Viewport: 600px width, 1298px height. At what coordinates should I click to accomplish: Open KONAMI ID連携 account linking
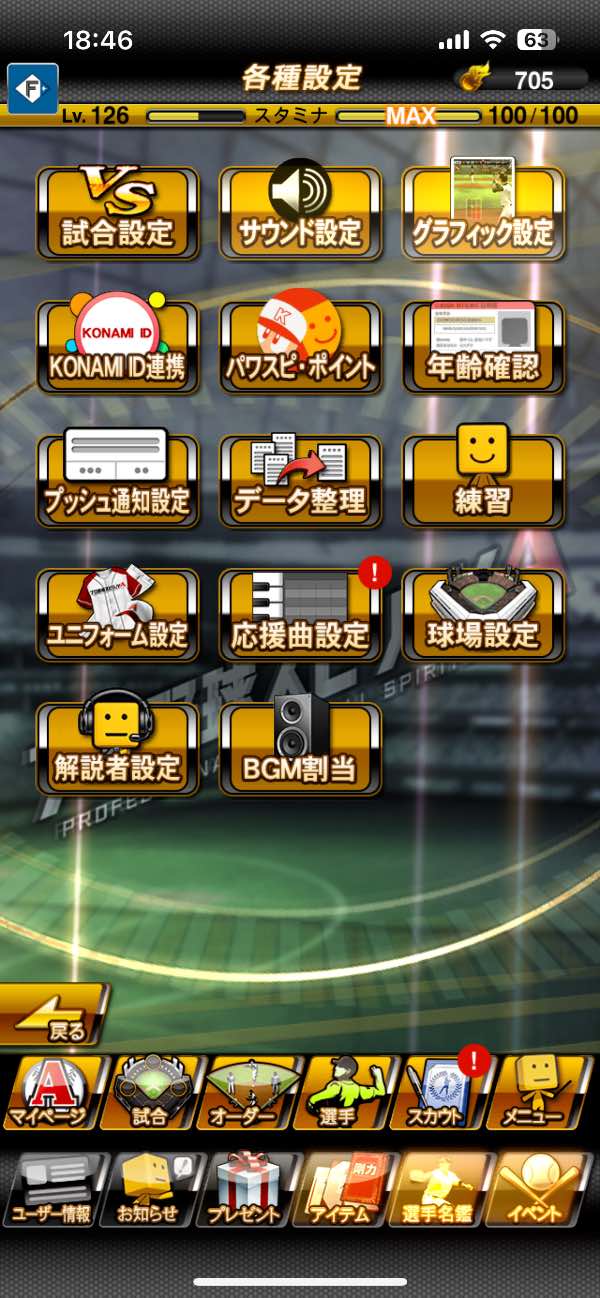point(118,347)
